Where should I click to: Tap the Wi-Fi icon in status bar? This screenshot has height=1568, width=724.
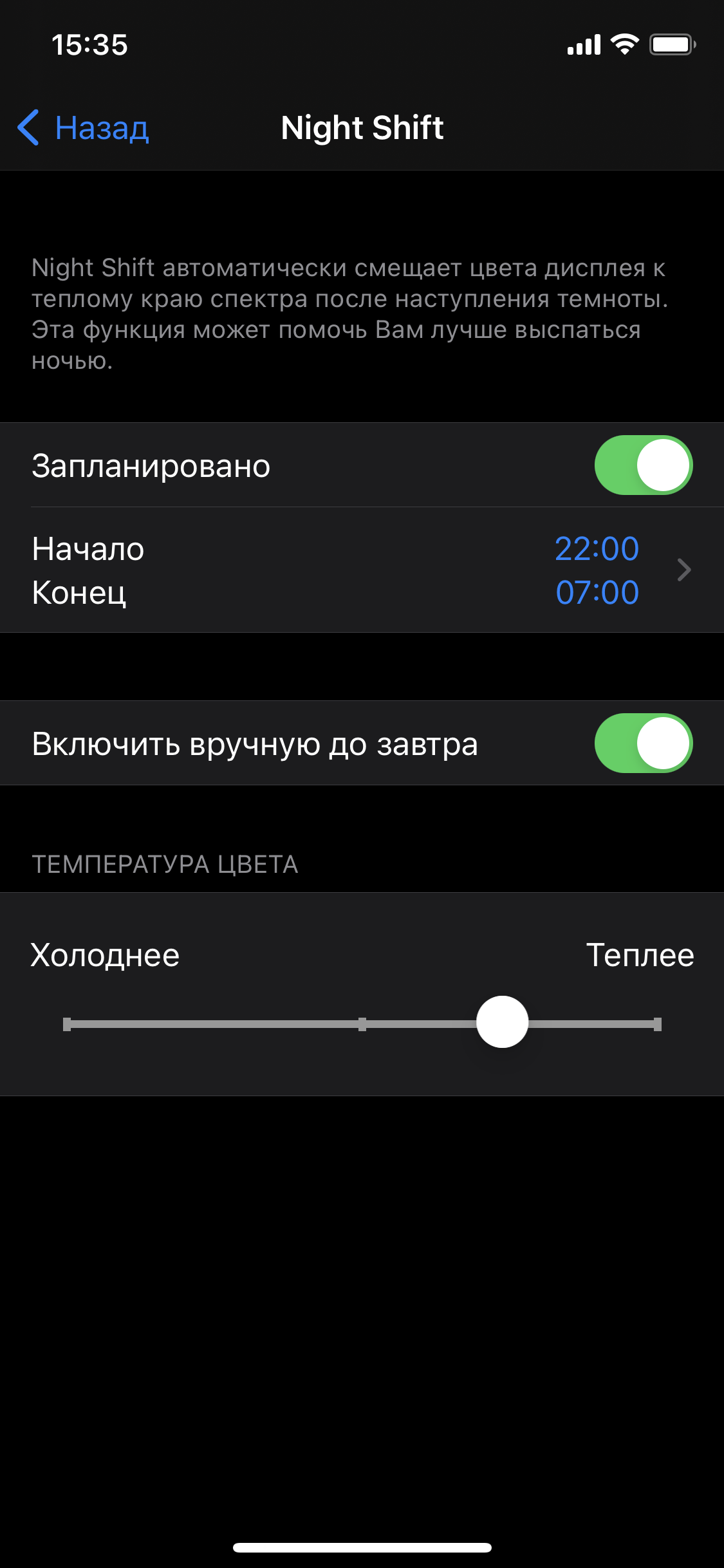coord(622,44)
